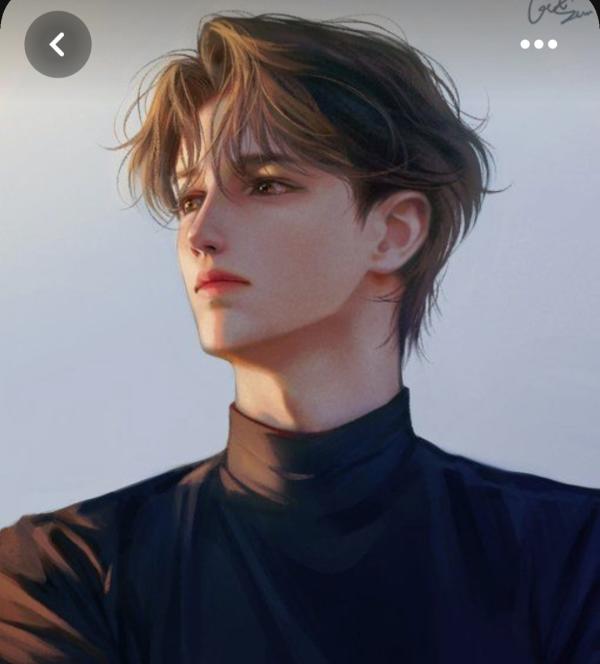Go back using the arrow button
The image size is (600, 664).
click(x=58, y=44)
